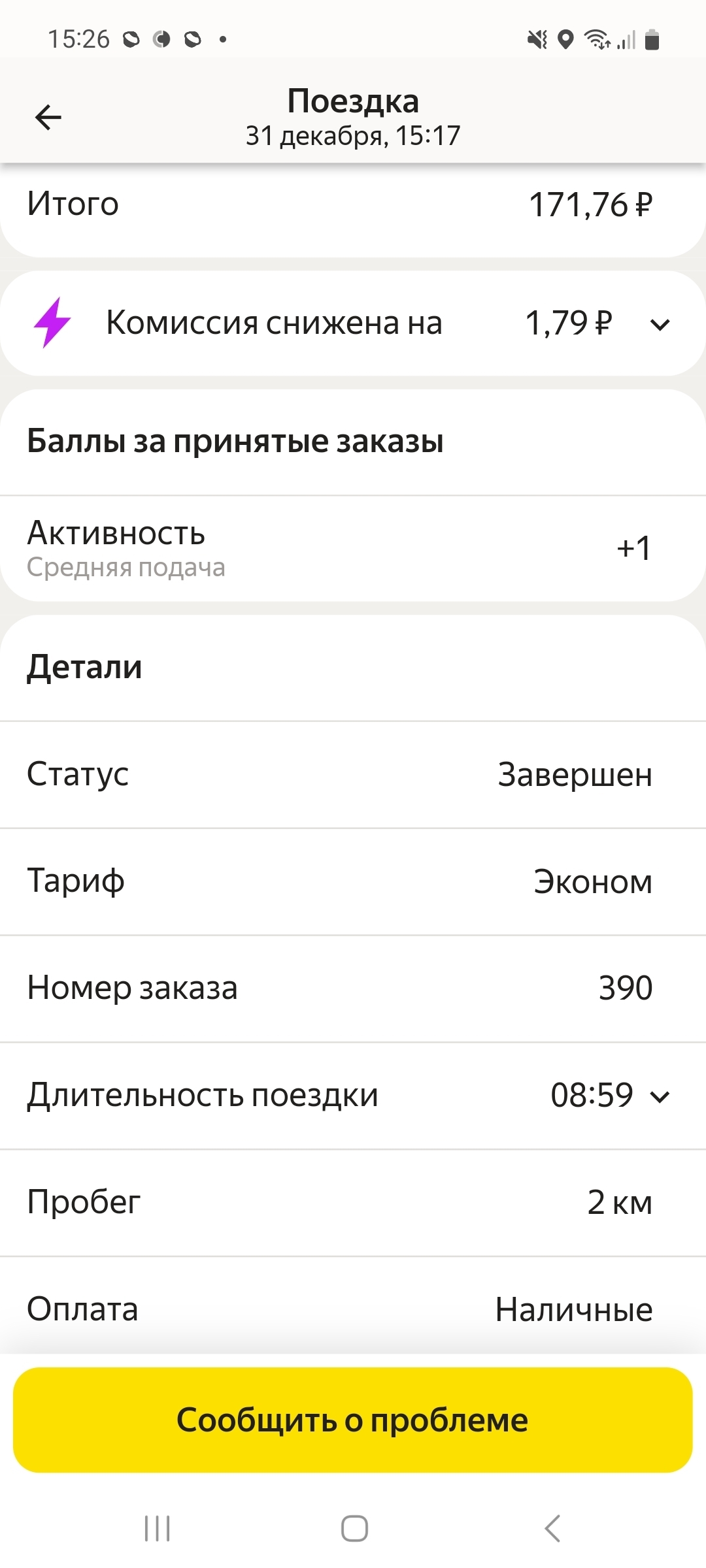706x1568 pixels.
Task: Go back from the Поездка screen
Action: tap(48, 118)
